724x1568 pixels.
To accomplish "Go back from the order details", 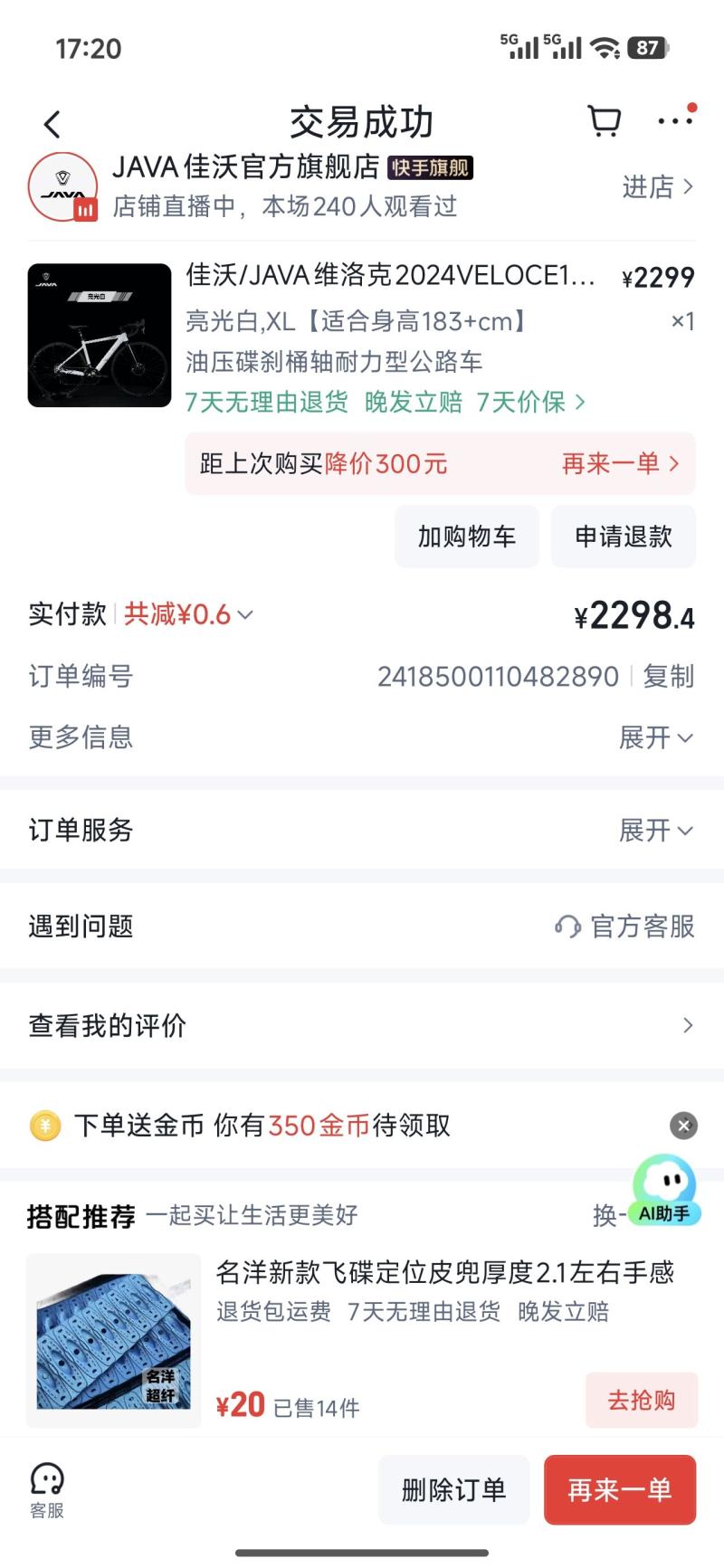I will click(52, 124).
